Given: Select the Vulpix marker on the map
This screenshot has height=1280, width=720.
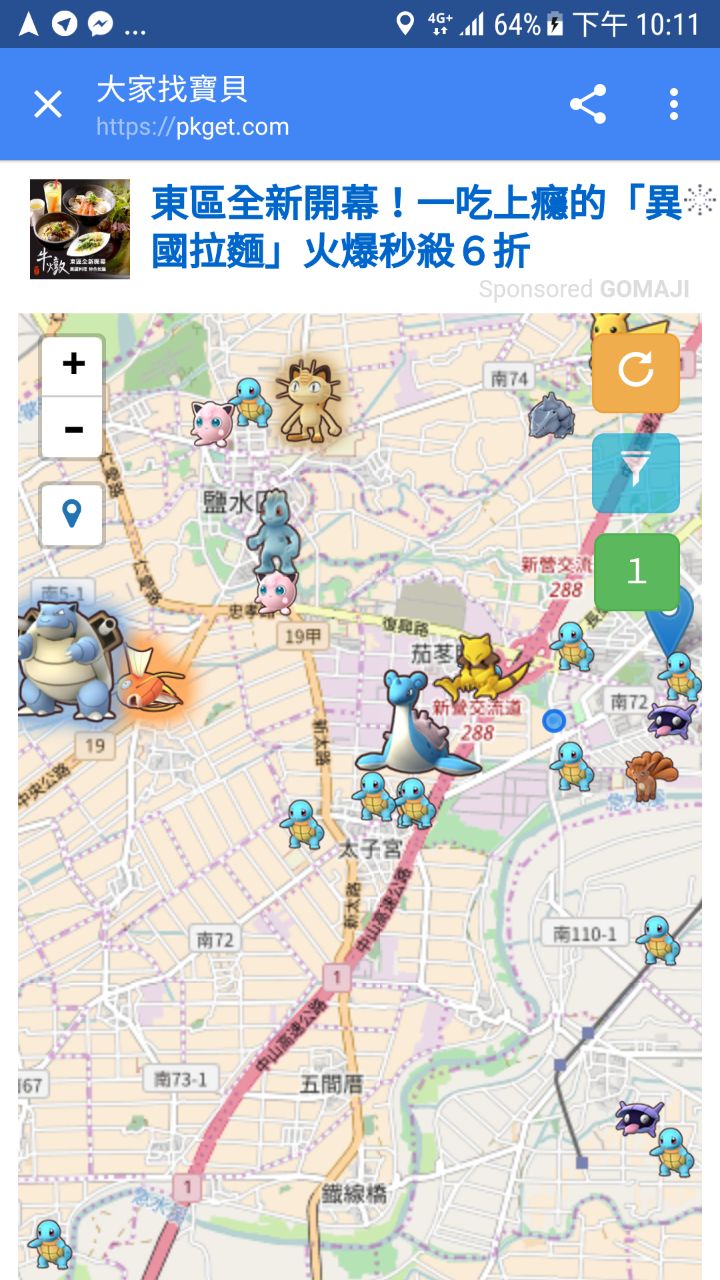Looking at the screenshot, I should 651,775.
